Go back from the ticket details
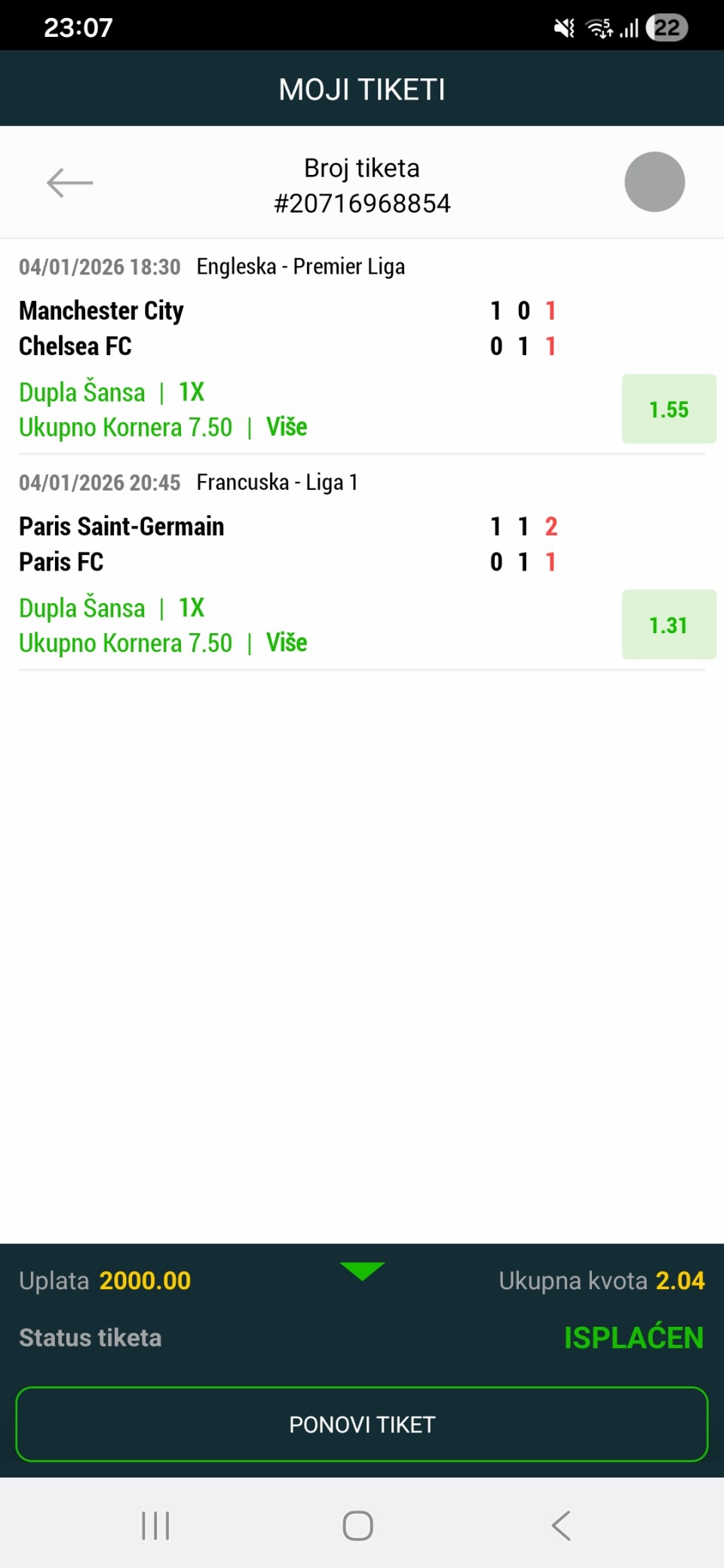The width and height of the screenshot is (724, 1568). [x=69, y=182]
